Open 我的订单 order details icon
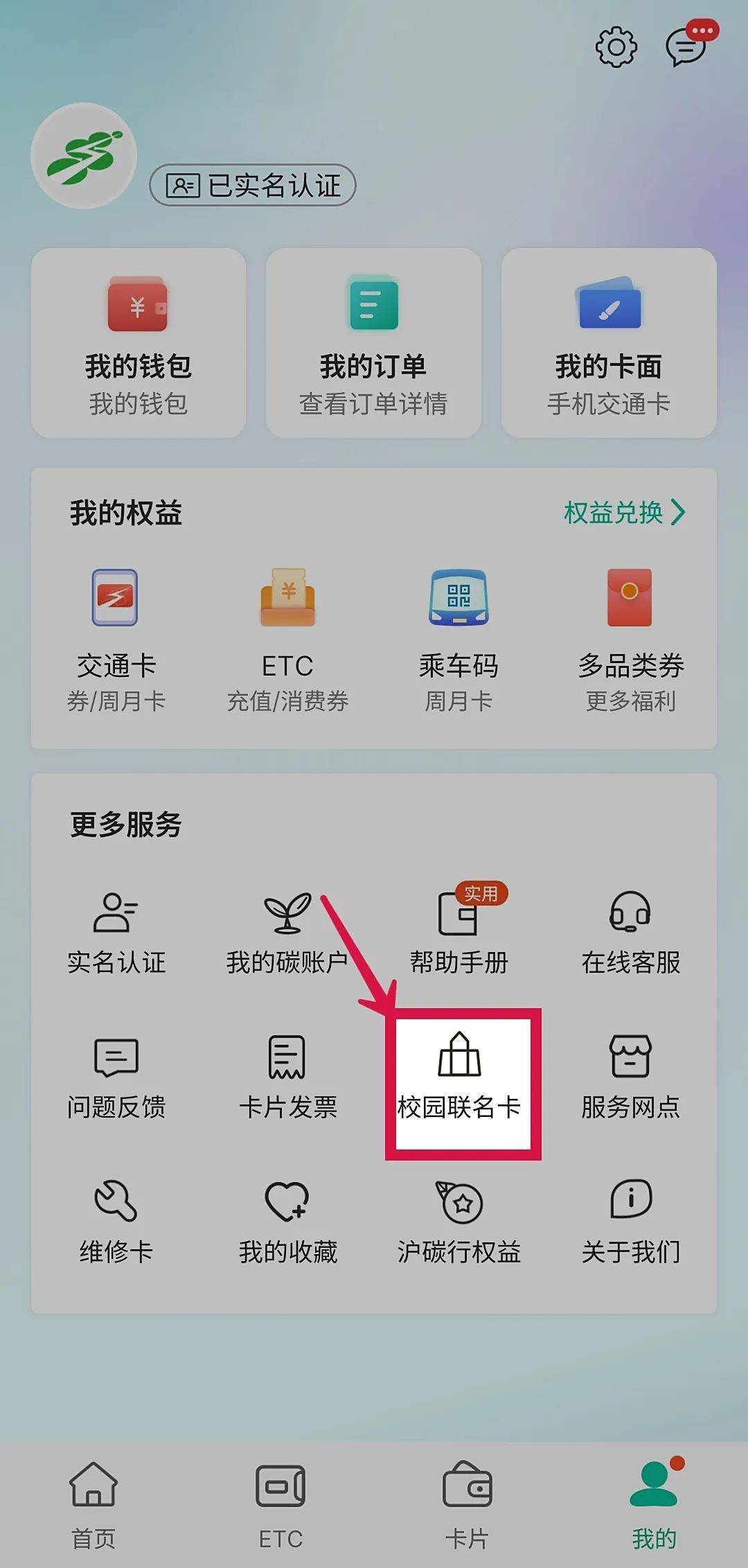The width and height of the screenshot is (748, 1568). [x=373, y=305]
